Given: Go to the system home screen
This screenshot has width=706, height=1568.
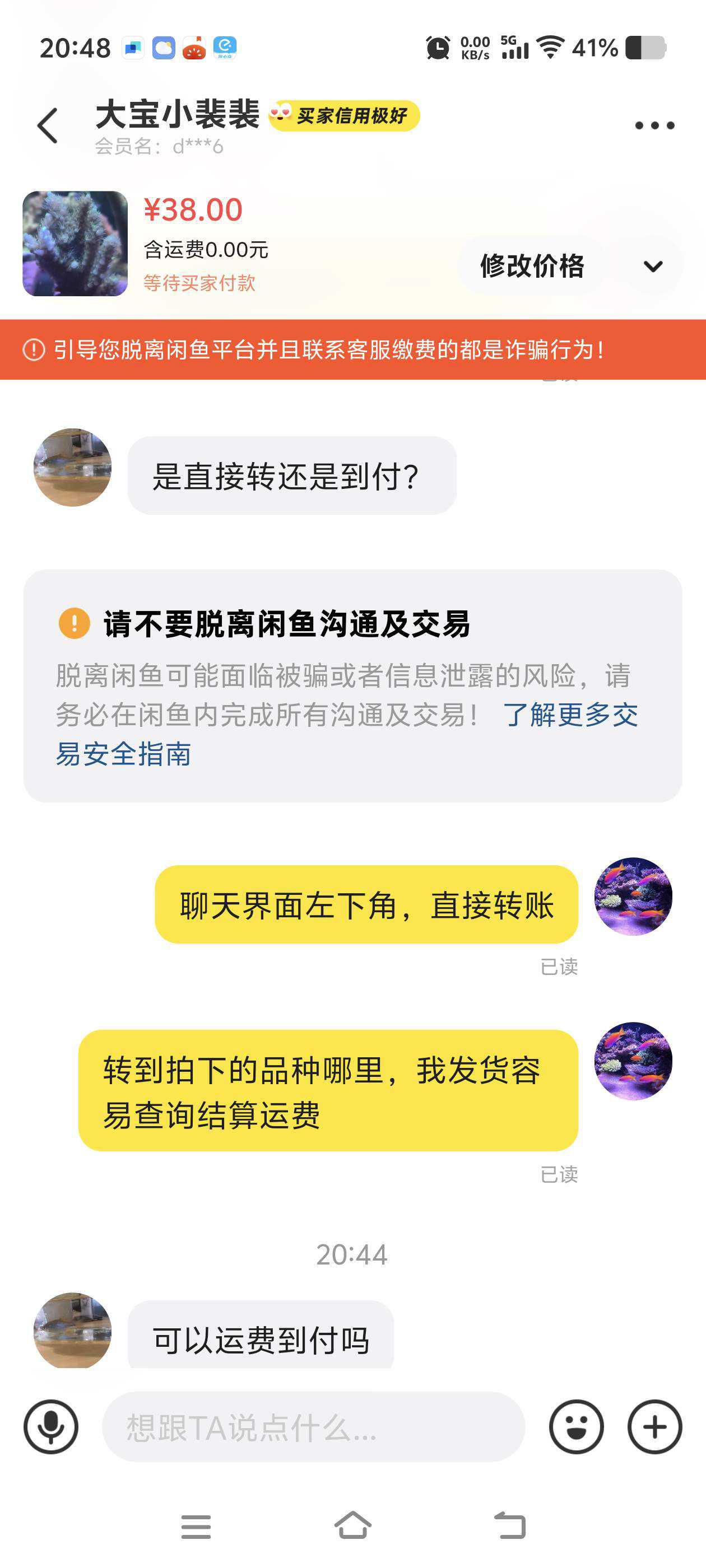Looking at the screenshot, I should (x=352, y=1525).
